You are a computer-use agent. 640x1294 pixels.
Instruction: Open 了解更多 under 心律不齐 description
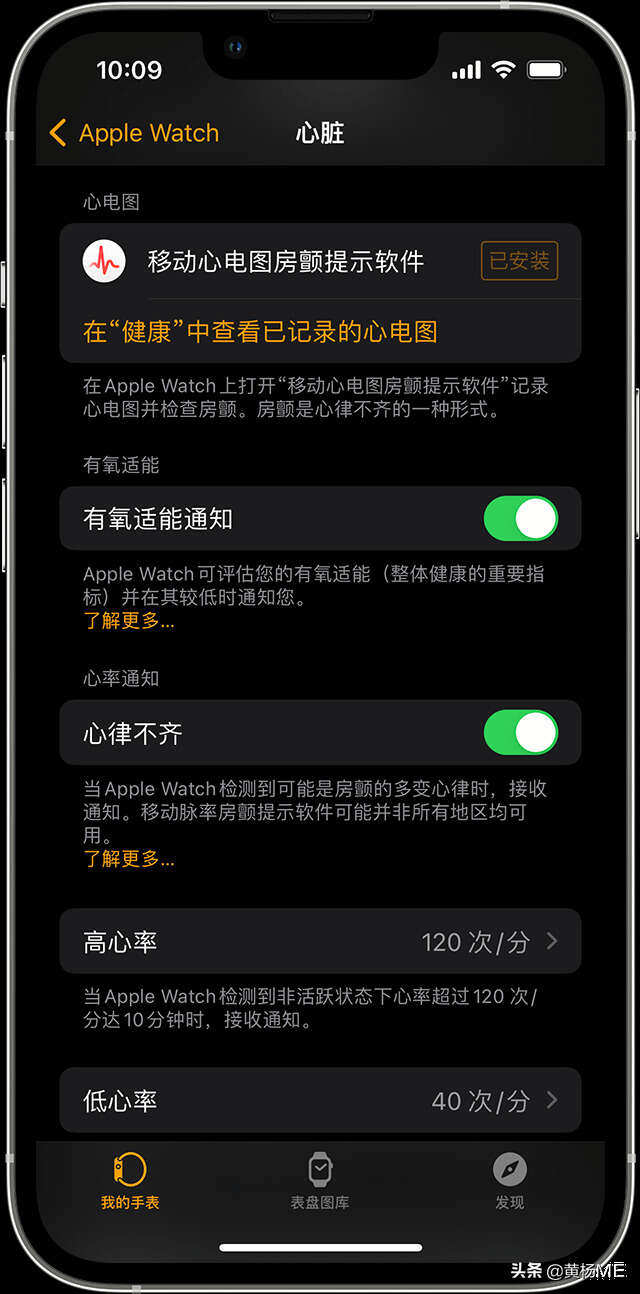pos(129,859)
